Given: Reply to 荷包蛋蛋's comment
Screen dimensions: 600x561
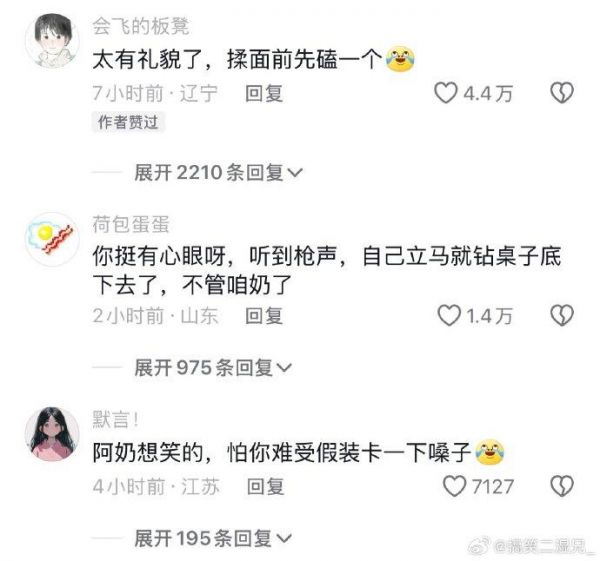Looking at the screenshot, I should (x=265, y=316).
